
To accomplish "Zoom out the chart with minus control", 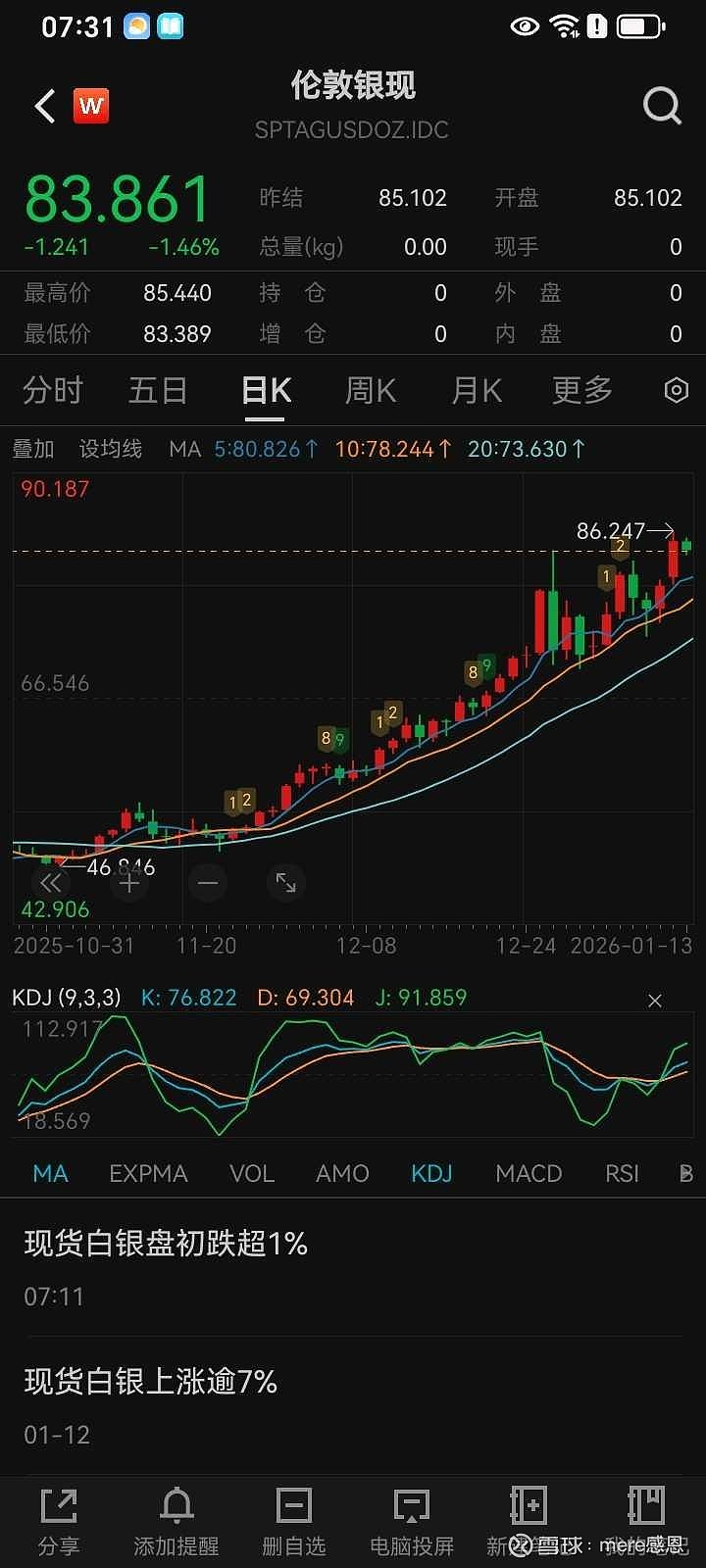I will tap(207, 882).
